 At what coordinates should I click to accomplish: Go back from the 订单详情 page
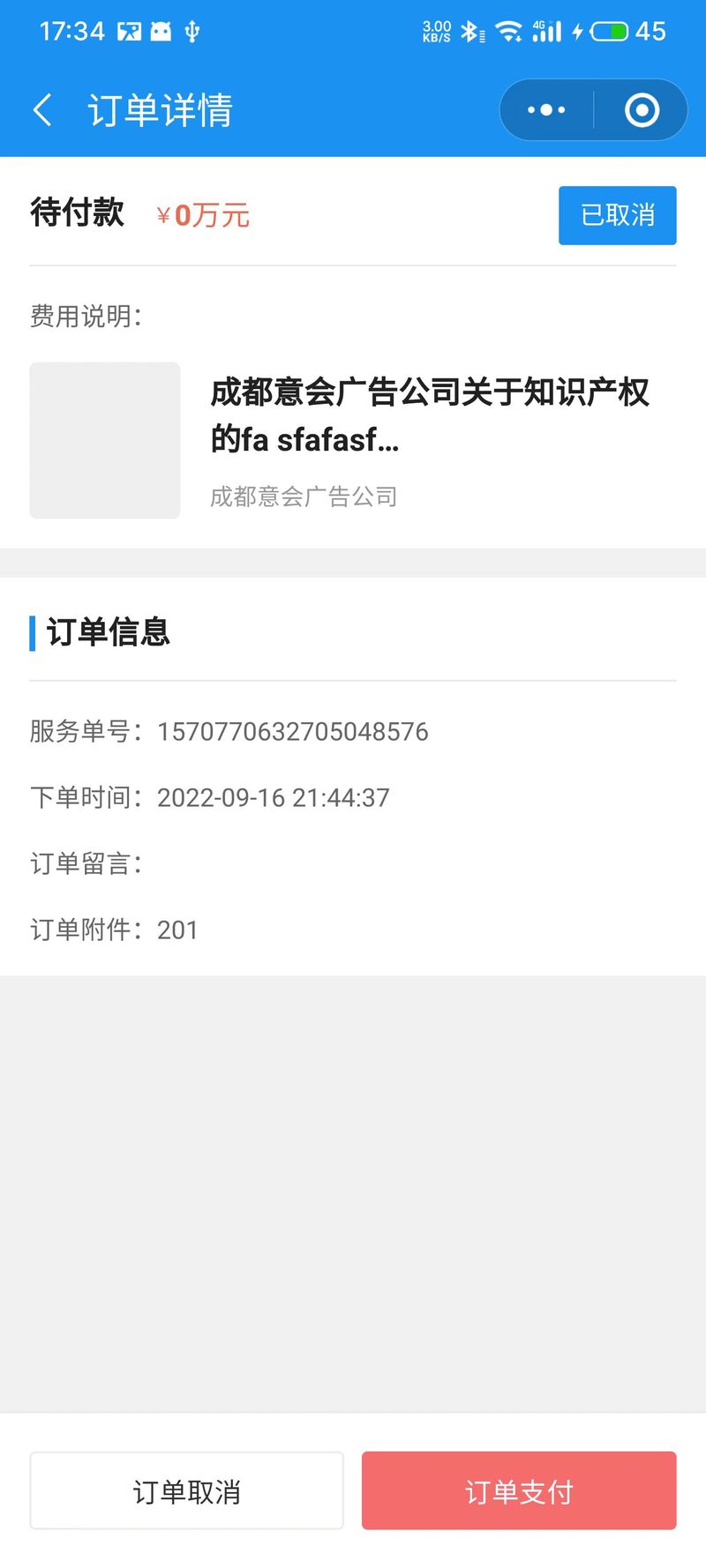coord(42,110)
